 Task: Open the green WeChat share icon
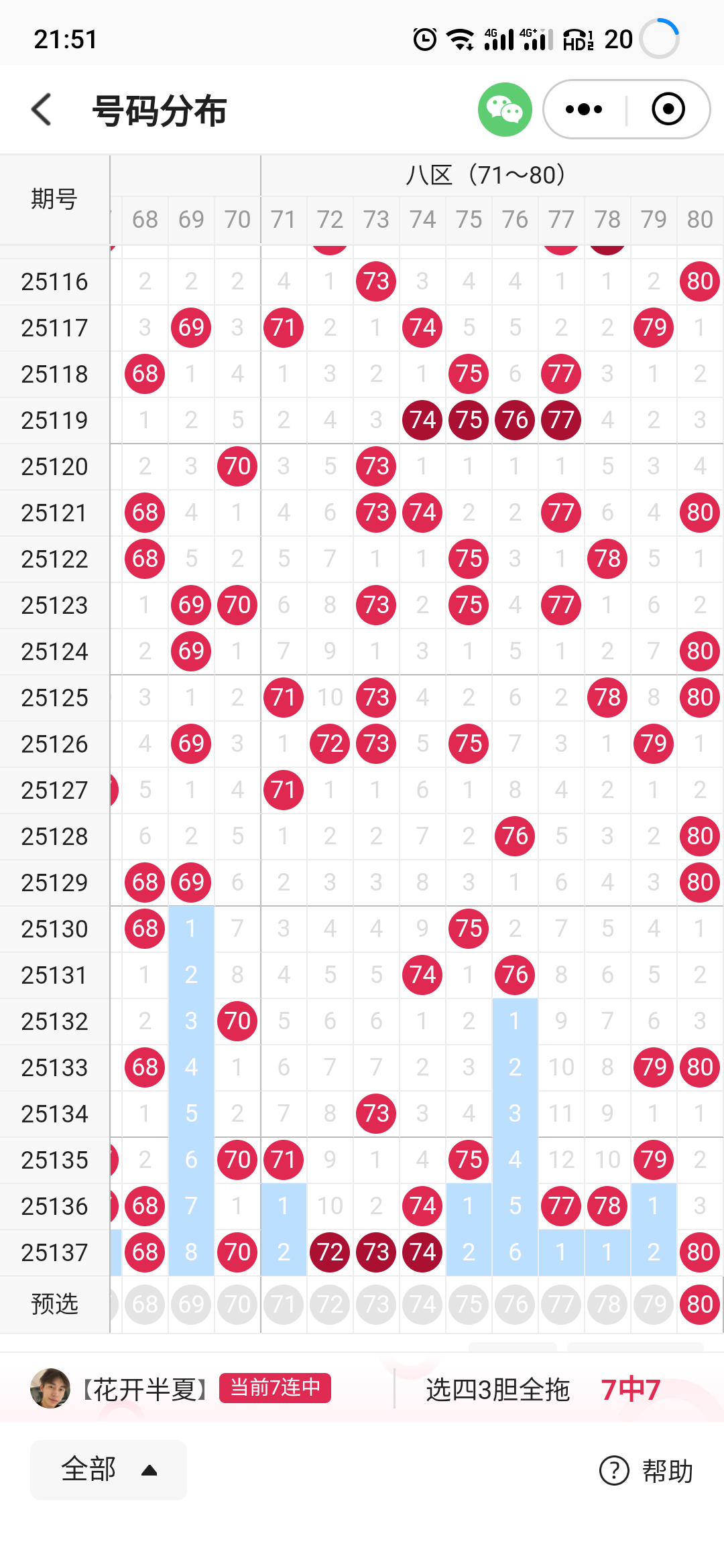[x=505, y=109]
